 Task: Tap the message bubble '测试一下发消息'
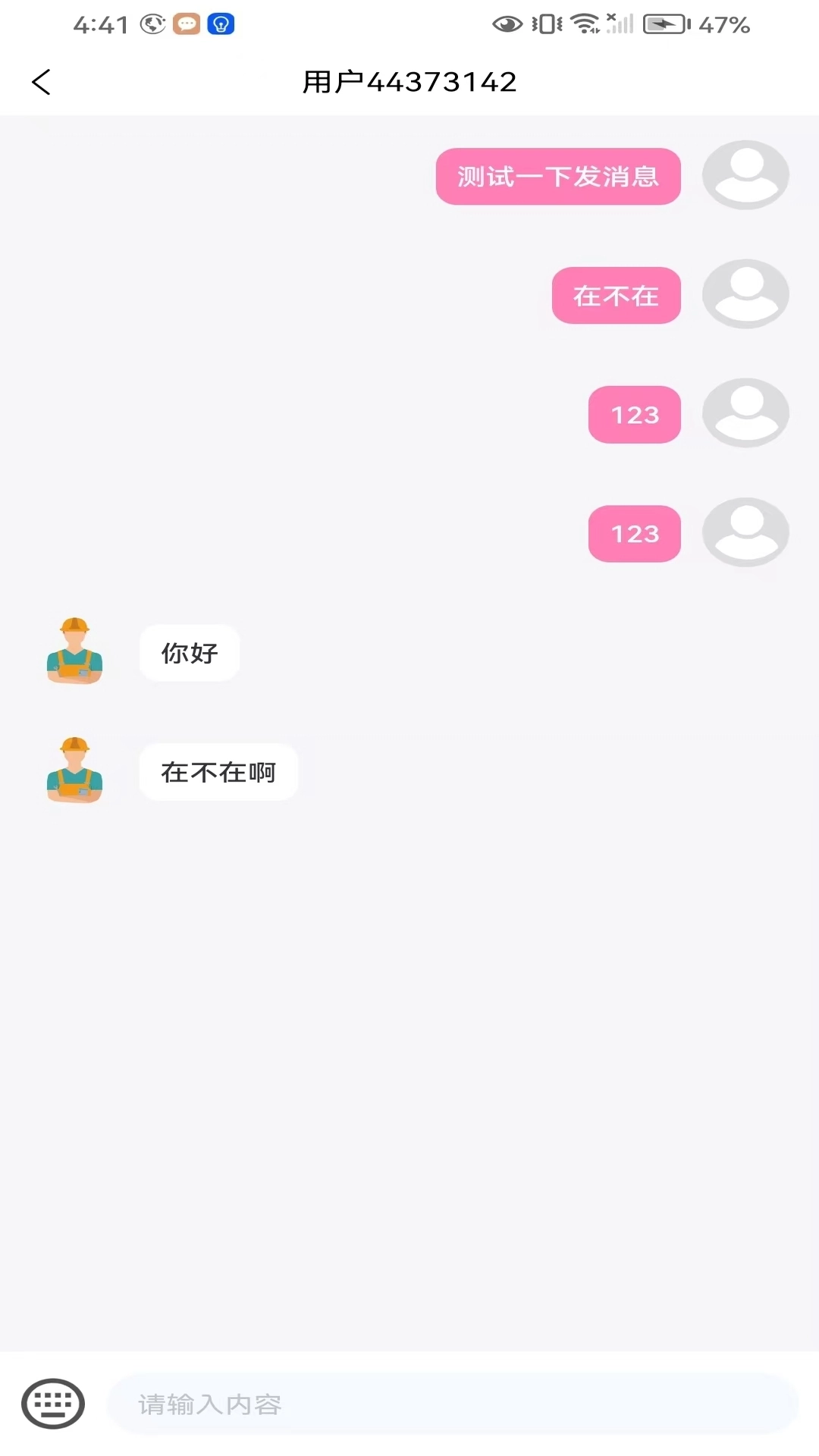tap(557, 175)
